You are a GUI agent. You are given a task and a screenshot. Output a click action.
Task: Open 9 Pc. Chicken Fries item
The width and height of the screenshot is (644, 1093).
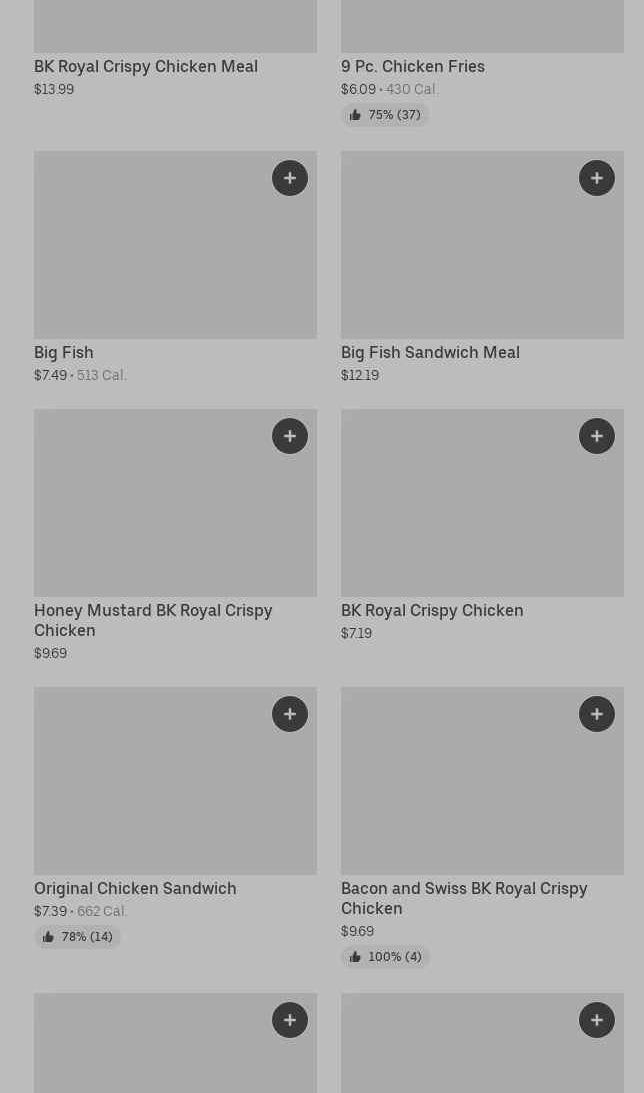coord(413,66)
